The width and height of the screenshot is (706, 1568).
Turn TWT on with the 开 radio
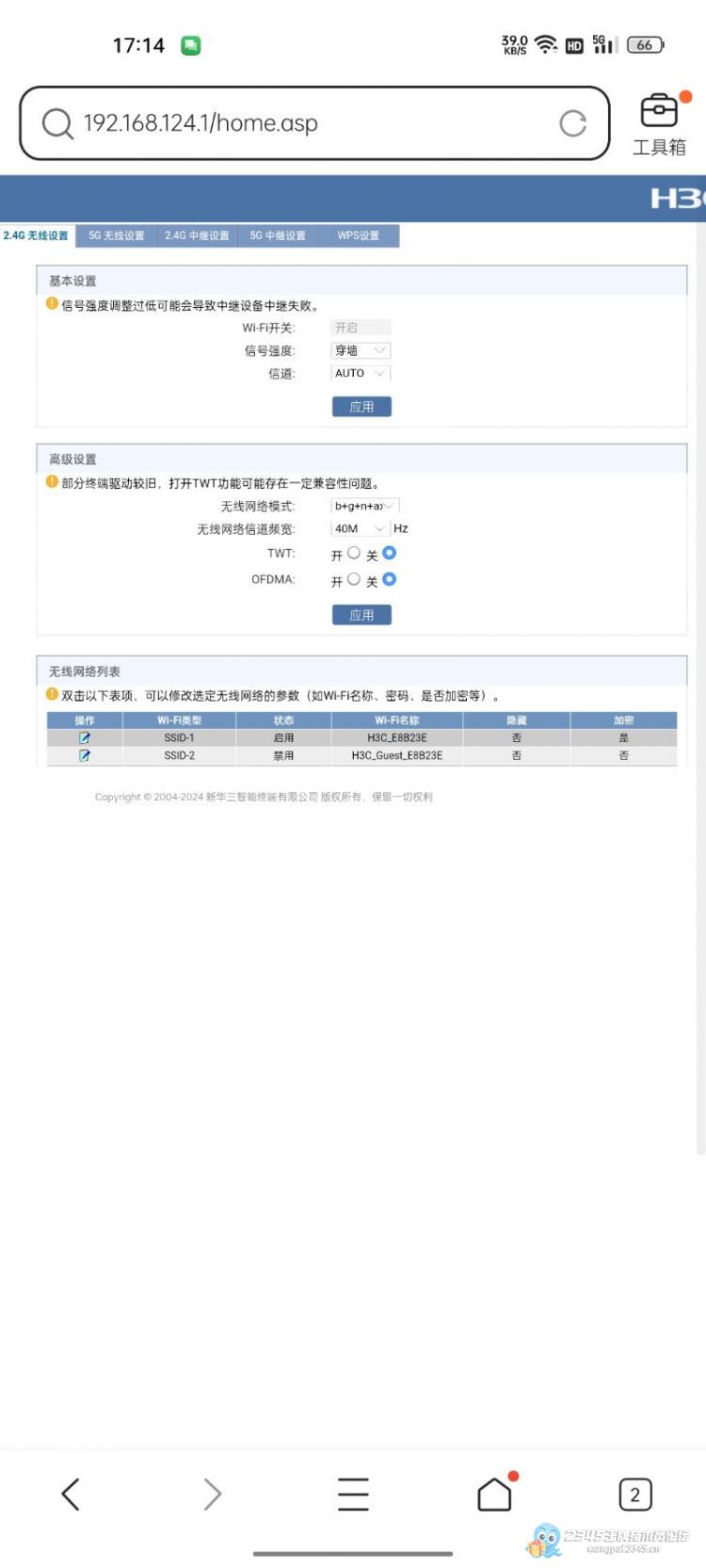point(354,553)
